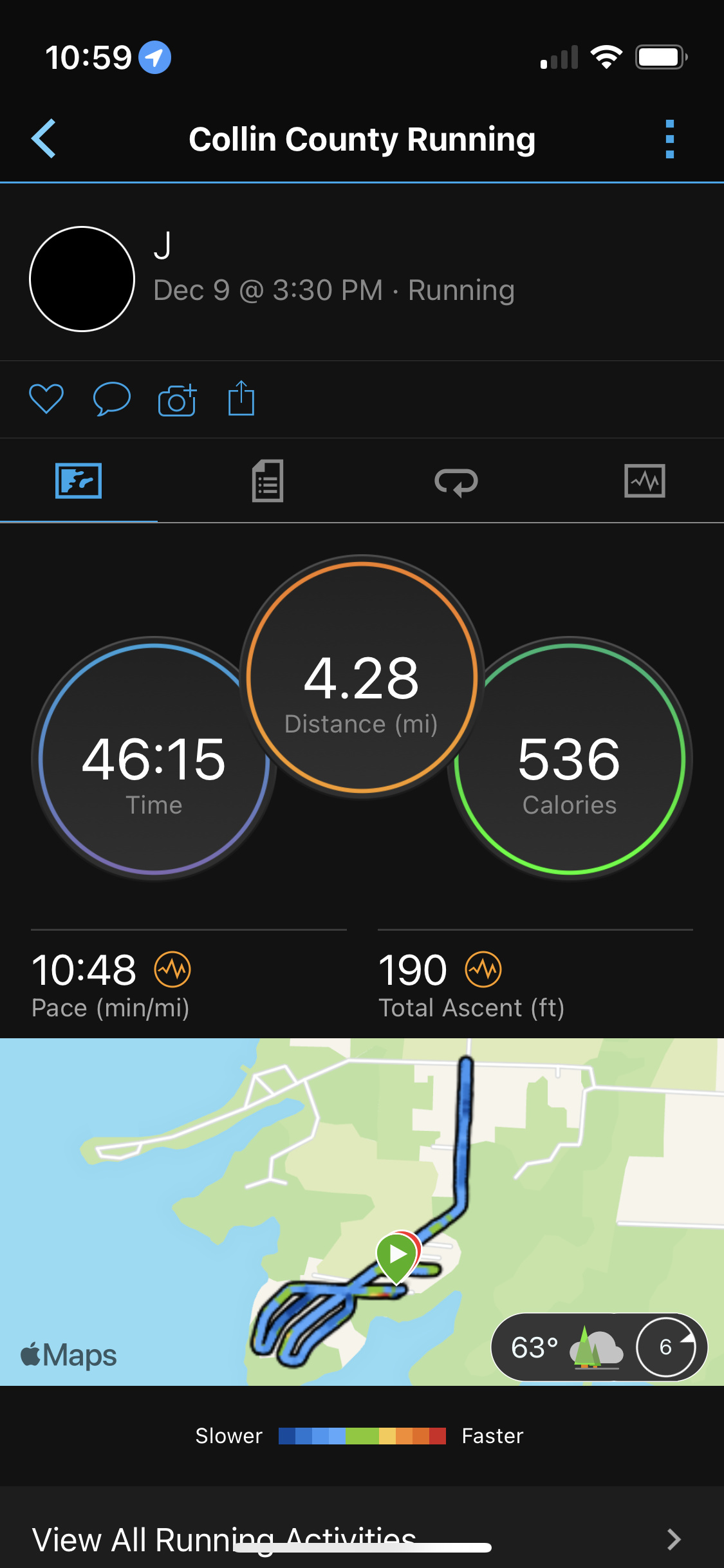724x1568 pixels.
Task: Open comments on this activity
Action: coord(112,399)
